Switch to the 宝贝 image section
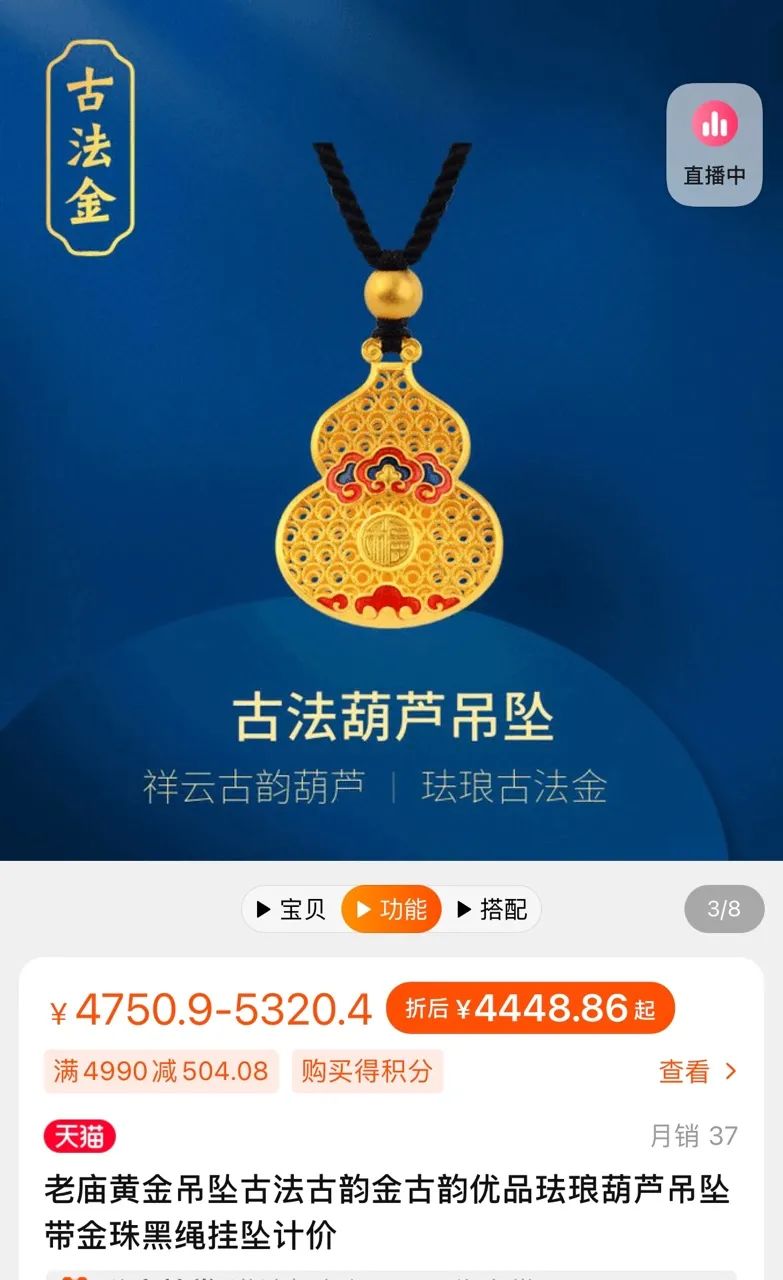This screenshot has height=1280, width=783. tap(291, 909)
